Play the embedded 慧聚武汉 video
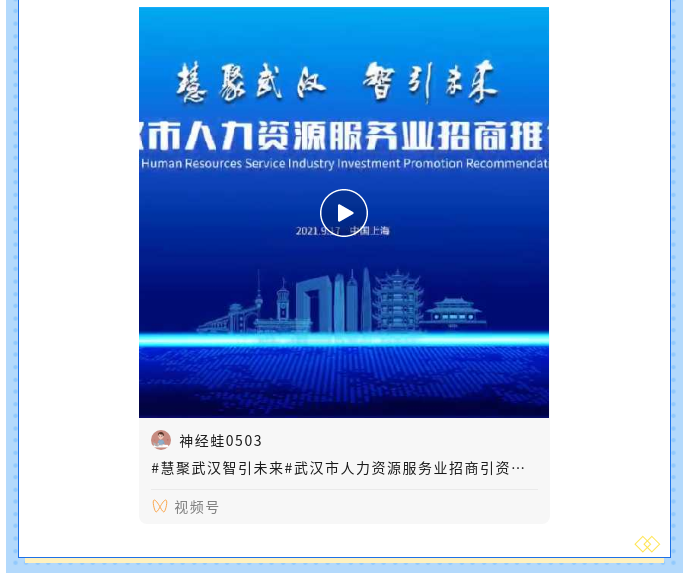 click(x=344, y=213)
